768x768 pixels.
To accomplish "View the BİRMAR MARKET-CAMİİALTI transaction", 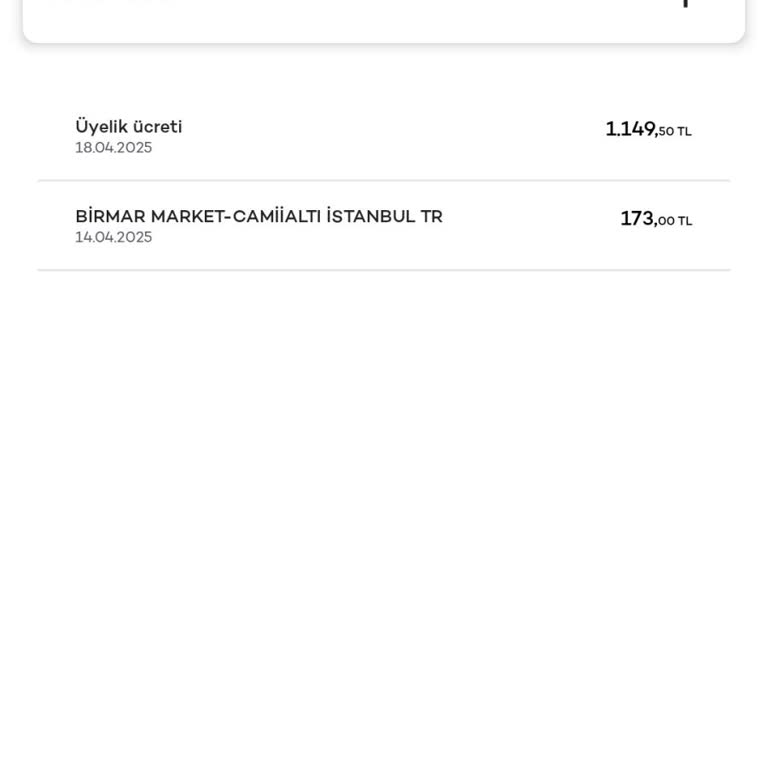I will coord(383,225).
